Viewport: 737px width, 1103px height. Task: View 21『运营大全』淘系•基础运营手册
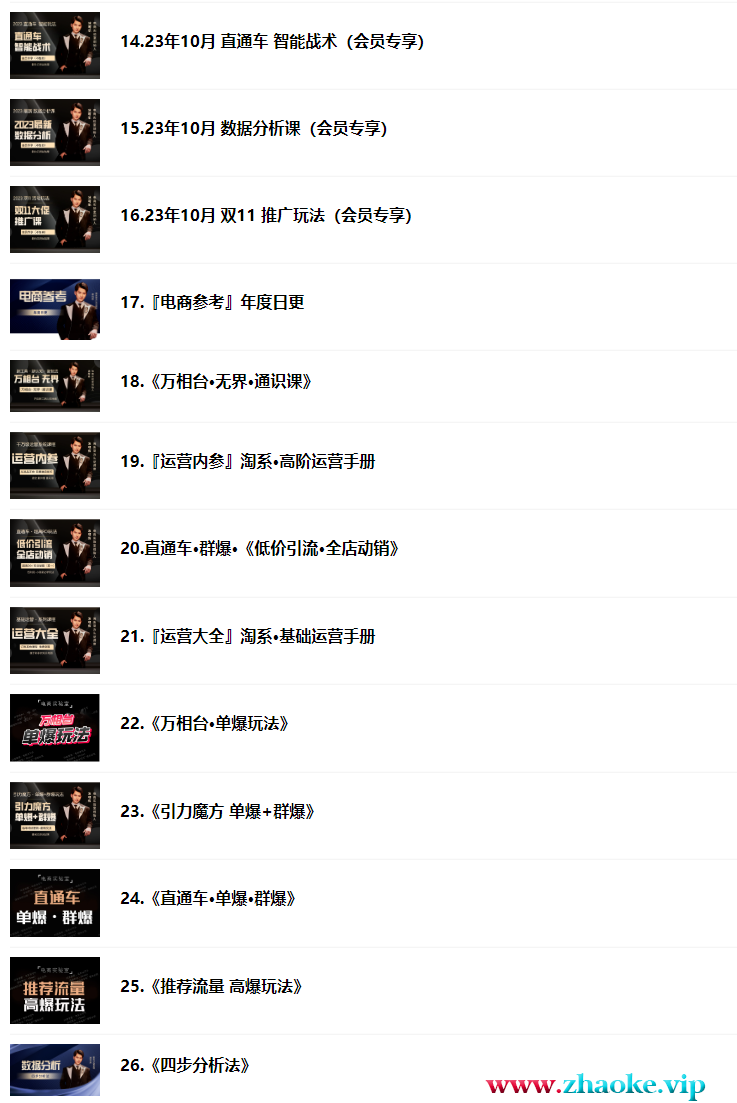click(x=247, y=637)
